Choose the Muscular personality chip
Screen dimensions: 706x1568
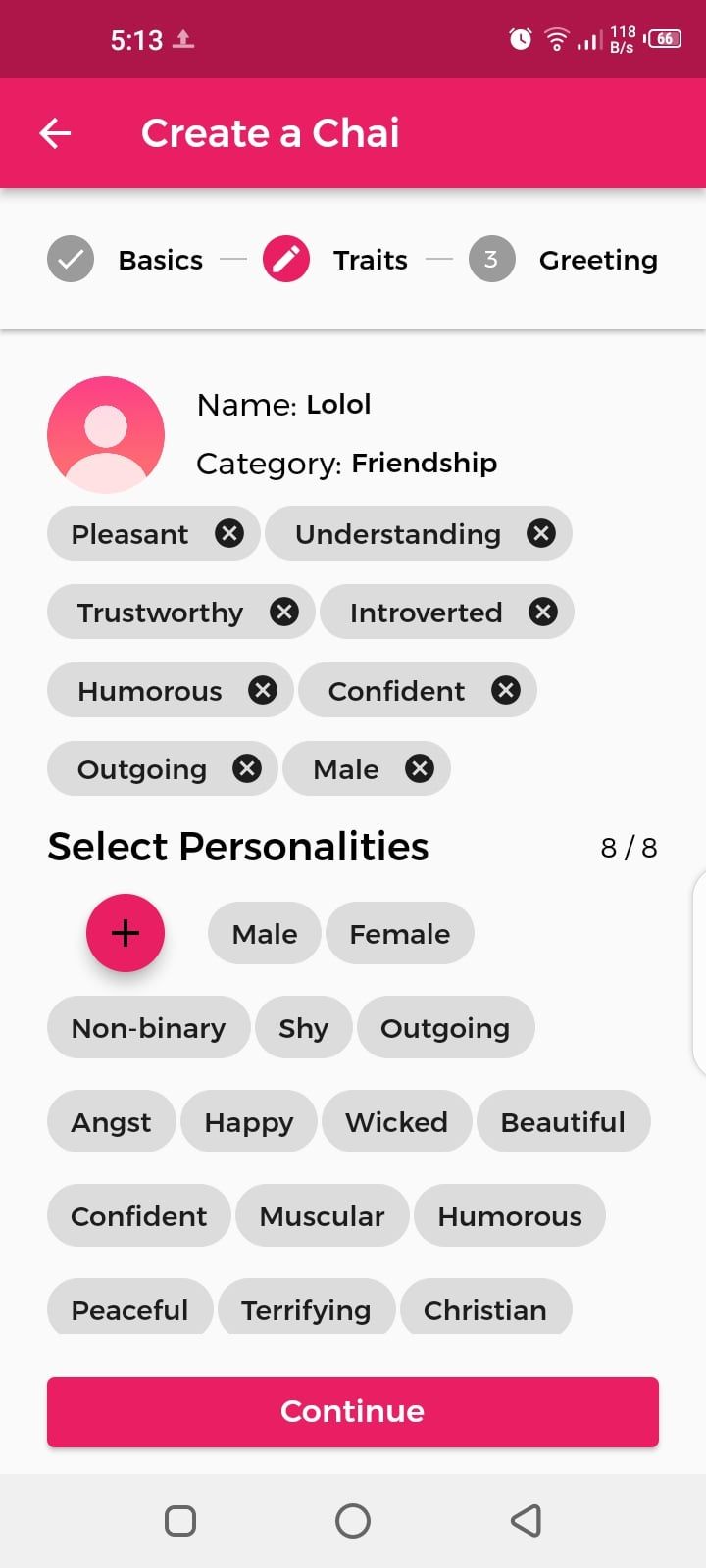(322, 1215)
